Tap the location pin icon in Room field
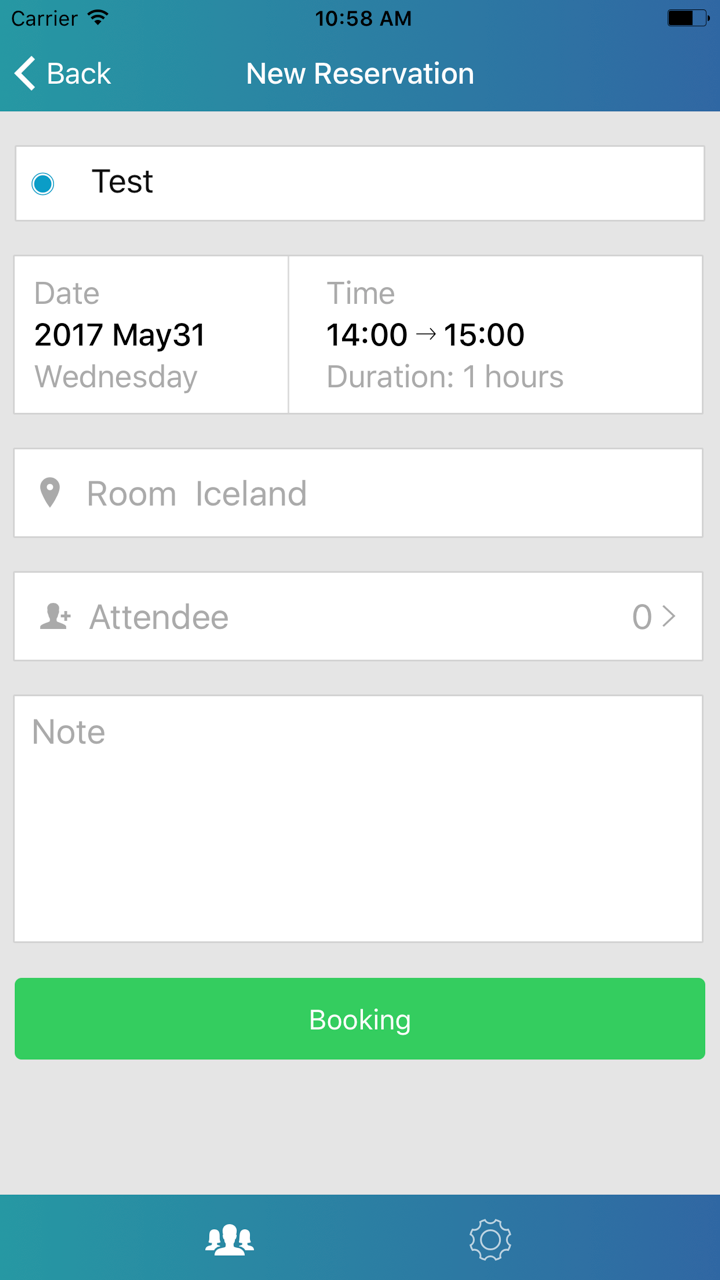This screenshot has height=1280, width=720. click(50, 493)
